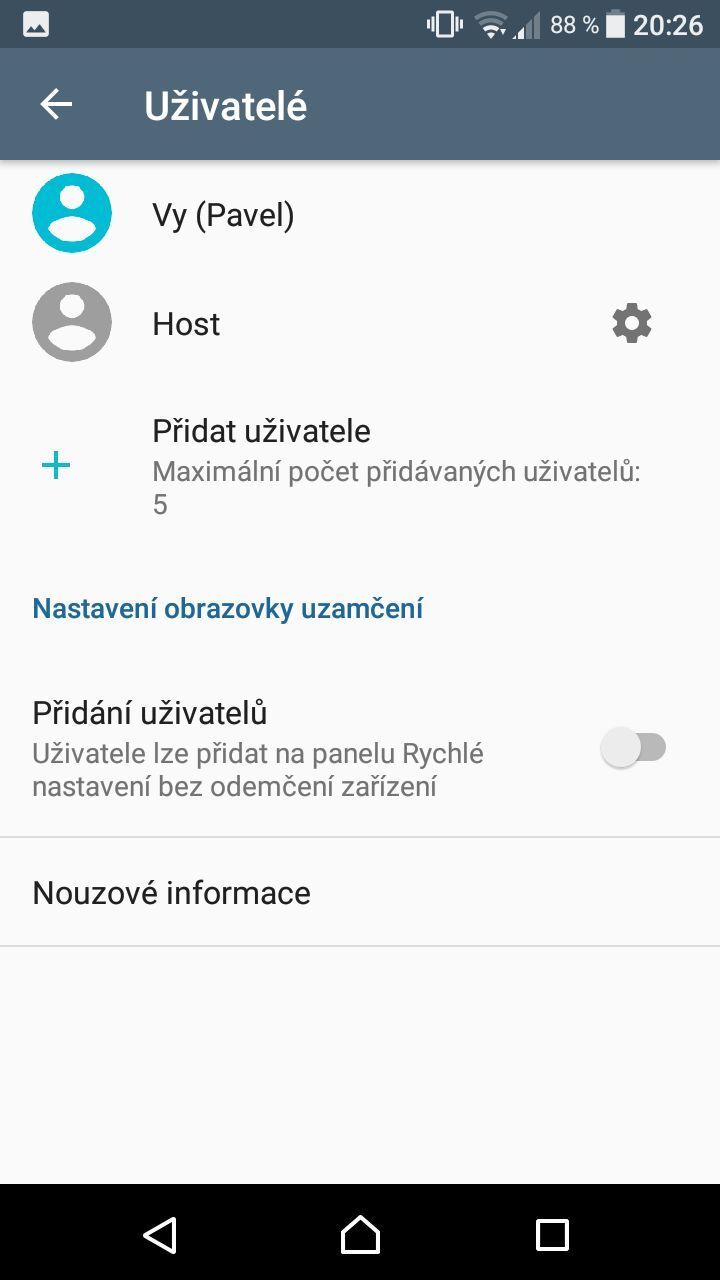Open recent apps from the navigation bar
Screen dimensions: 720x1280
(x=552, y=1235)
